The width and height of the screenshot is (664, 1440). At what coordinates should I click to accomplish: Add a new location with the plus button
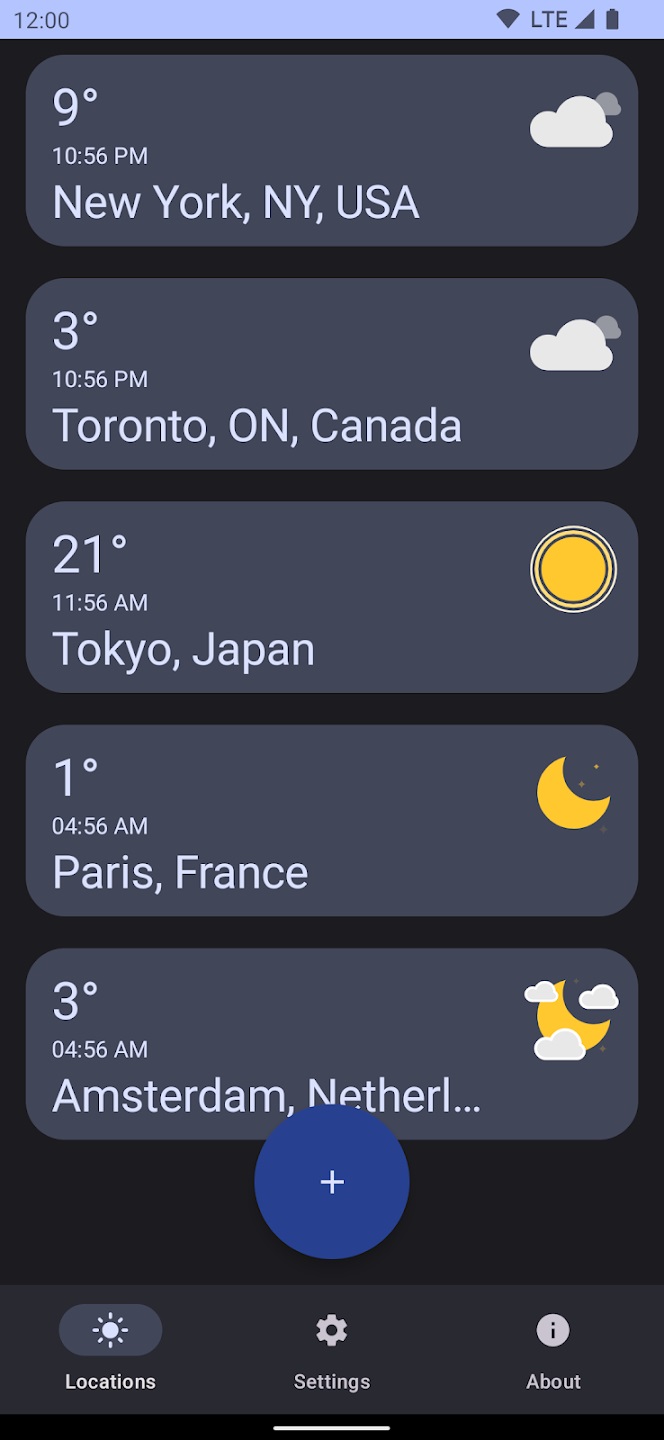point(332,1182)
